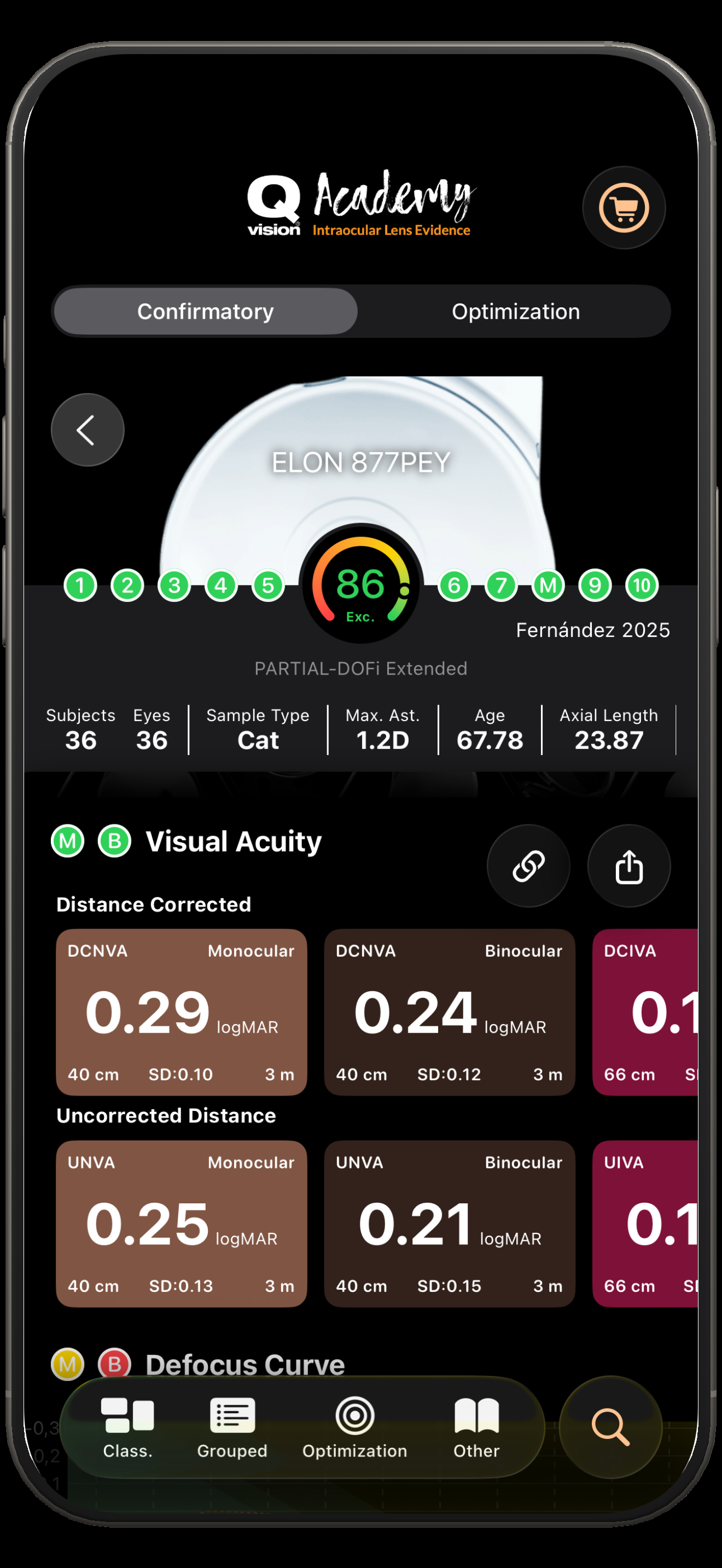722x1568 pixels.
Task: Open the DCIVA card
Action: pos(647,1011)
